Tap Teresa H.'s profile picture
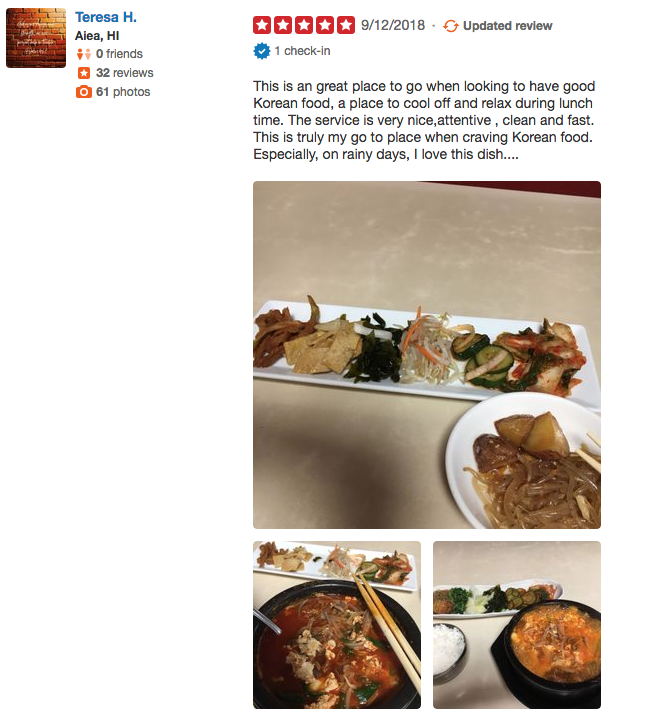664x725 pixels. point(36,38)
